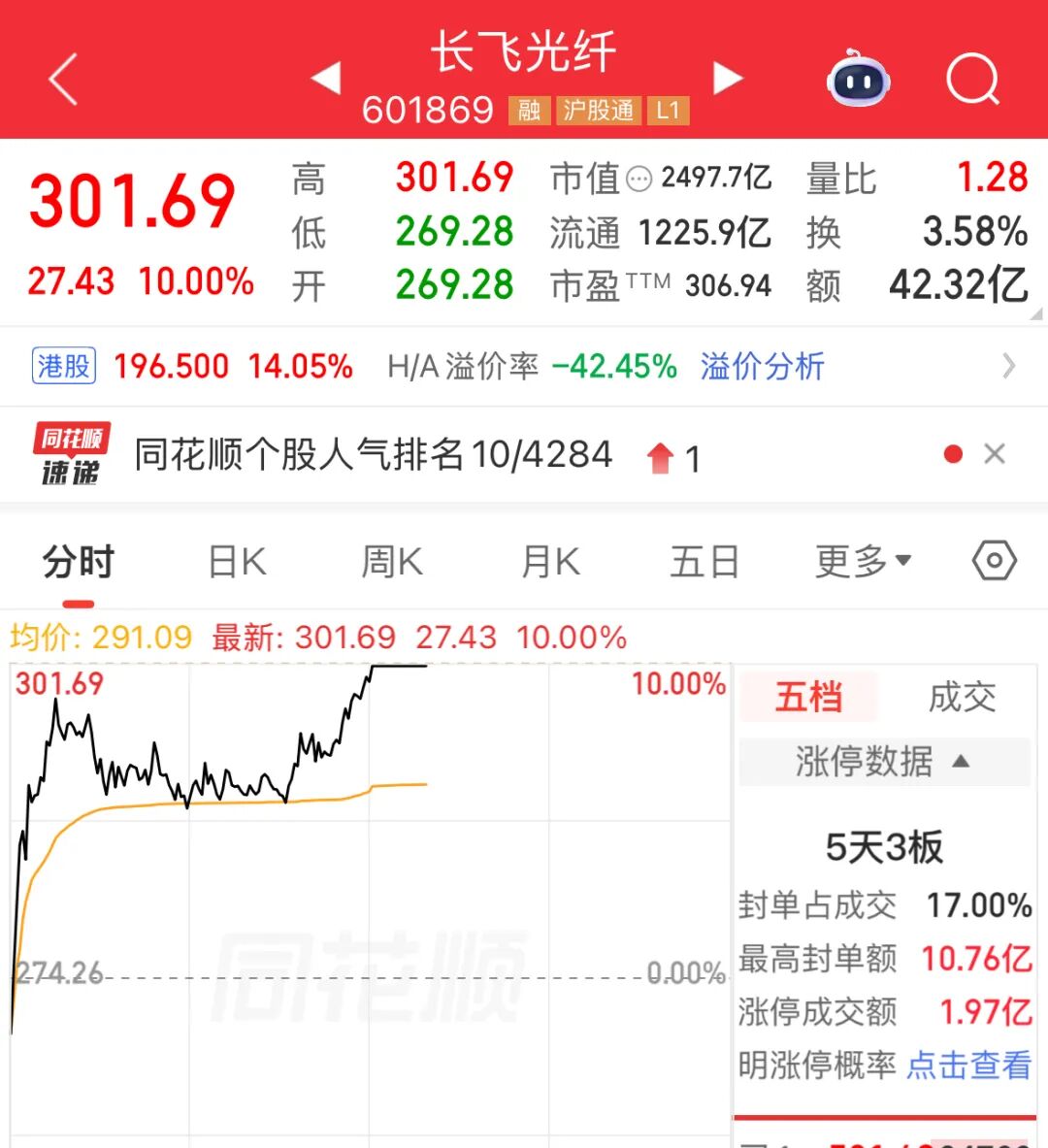The height and width of the screenshot is (1148, 1048).
Task: Collapse the 涨停数据 panel
Action: tap(883, 762)
